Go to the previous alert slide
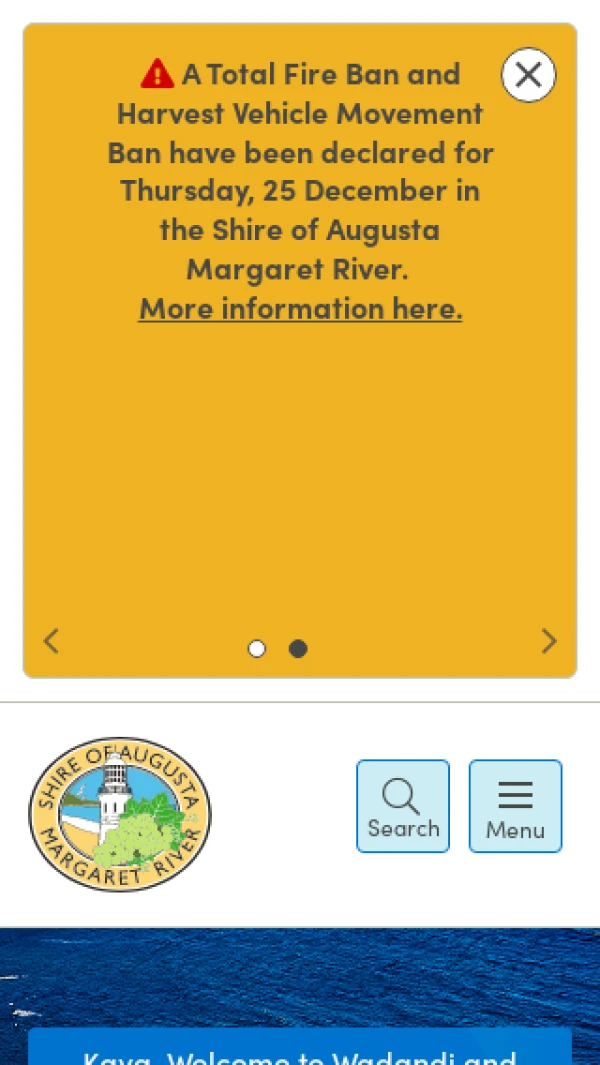This screenshot has width=600, height=1065. 51,641
